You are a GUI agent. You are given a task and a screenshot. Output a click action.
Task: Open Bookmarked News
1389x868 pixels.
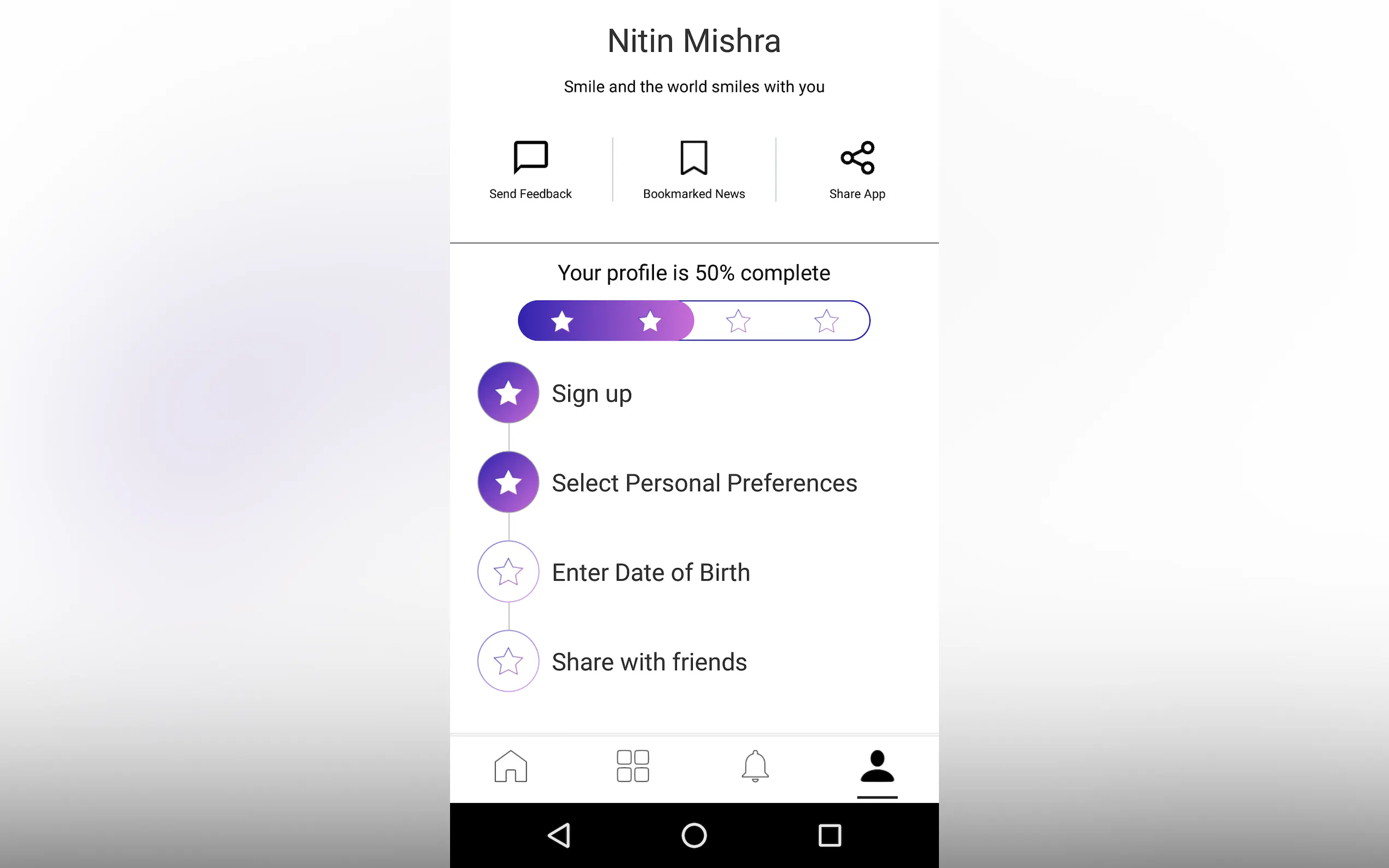pos(693,169)
